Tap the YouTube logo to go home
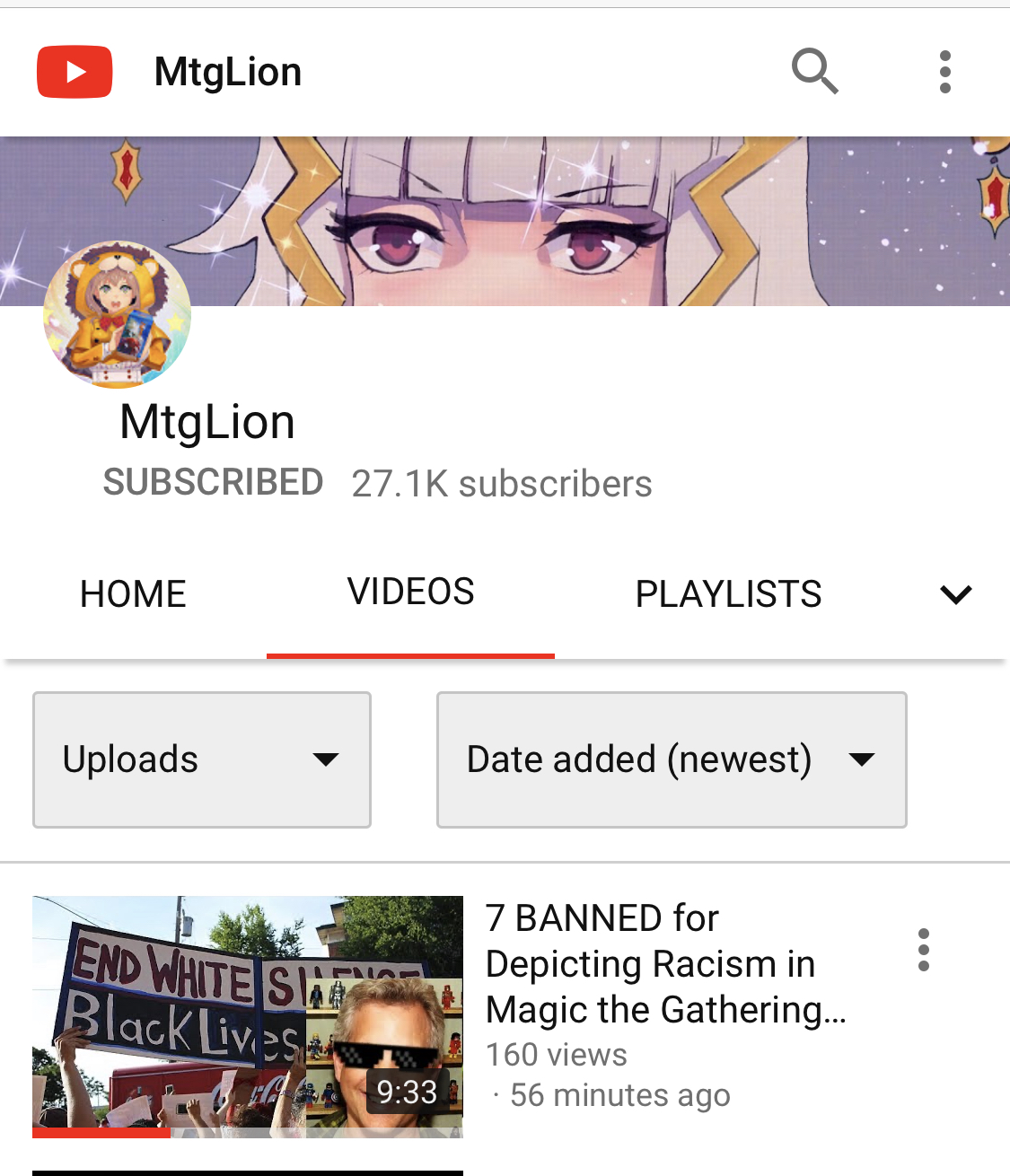This screenshot has width=1010, height=1176. point(75,72)
